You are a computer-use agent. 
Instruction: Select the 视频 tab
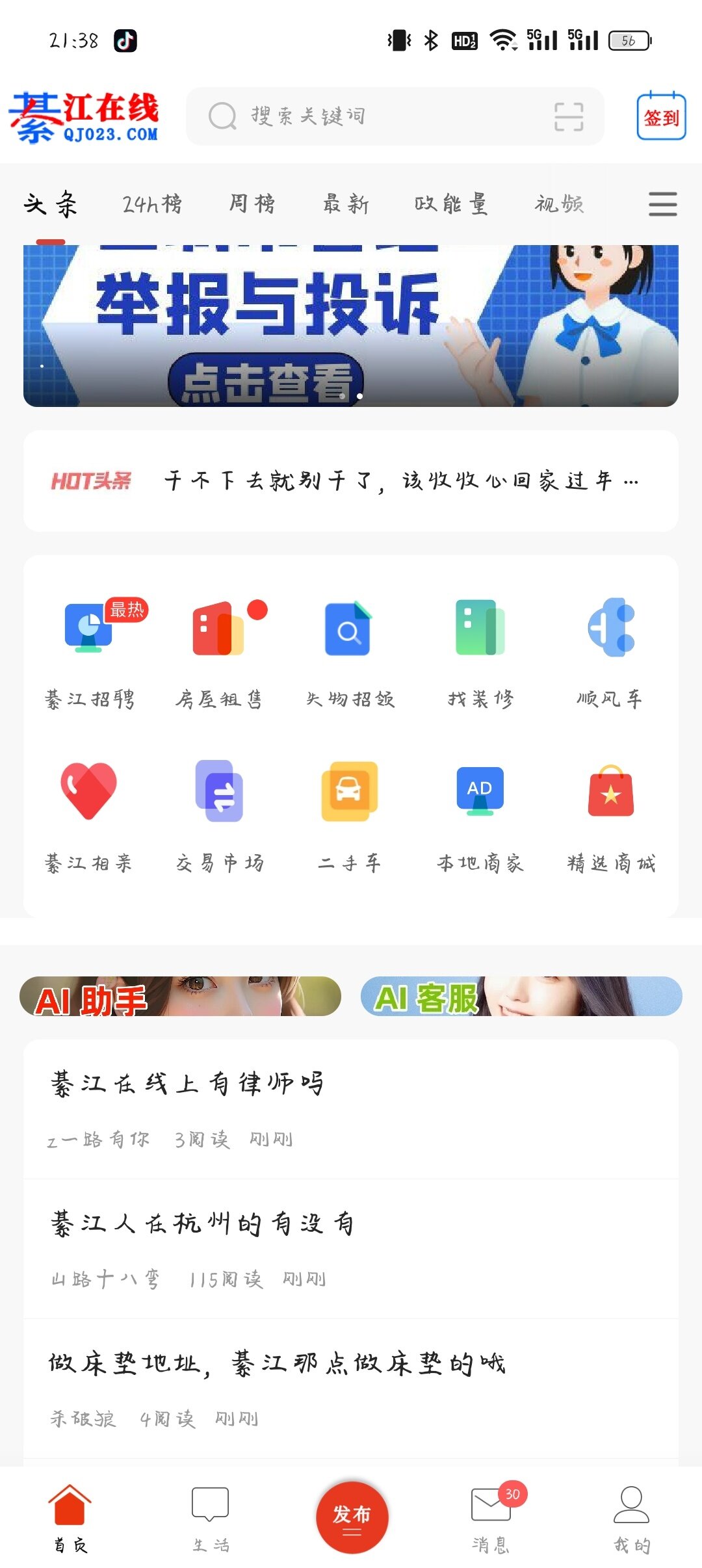559,204
